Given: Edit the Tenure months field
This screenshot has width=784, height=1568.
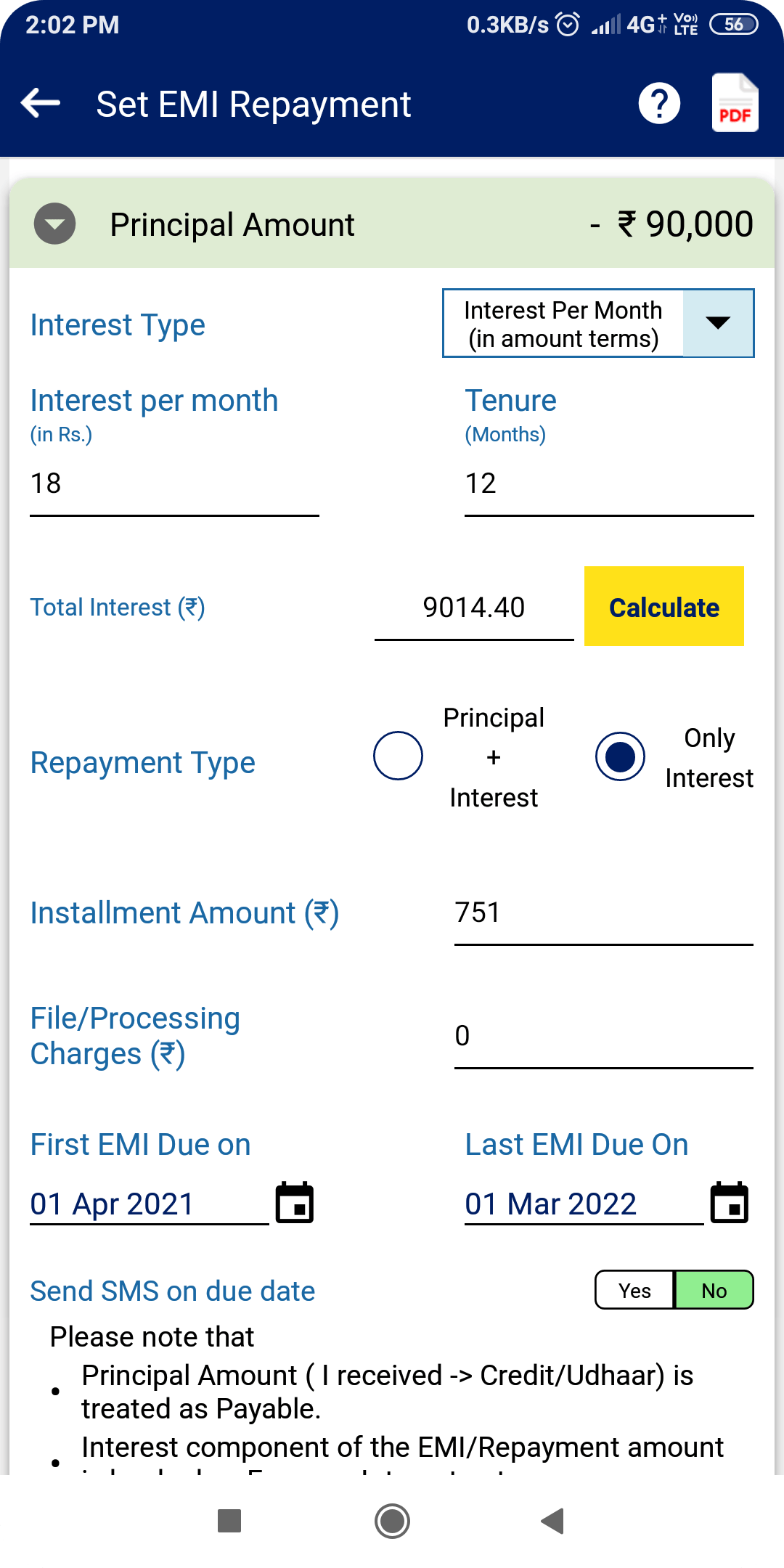Looking at the screenshot, I should click(x=609, y=484).
